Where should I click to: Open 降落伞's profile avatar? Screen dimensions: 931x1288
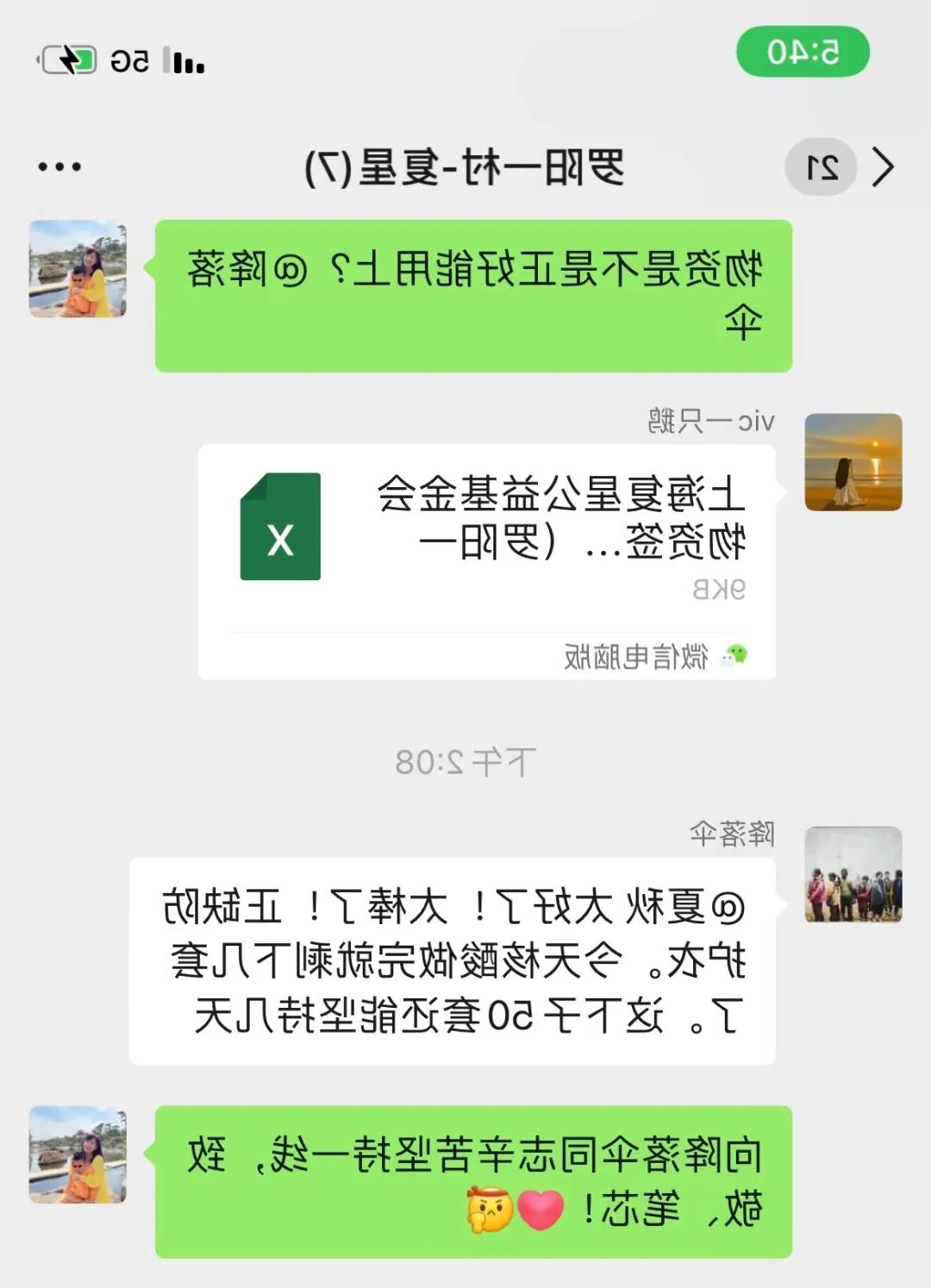click(853, 874)
